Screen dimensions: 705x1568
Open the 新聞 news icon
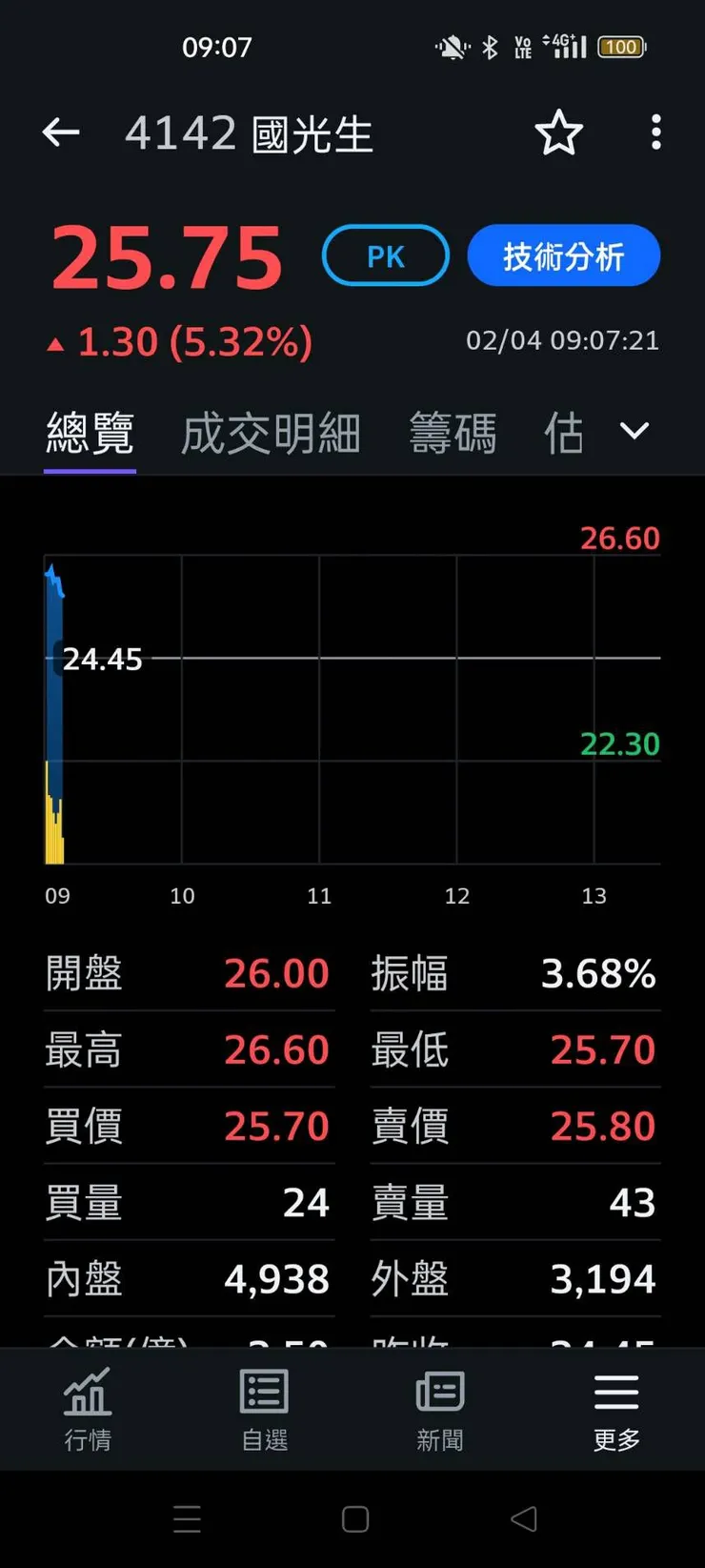tap(440, 1406)
